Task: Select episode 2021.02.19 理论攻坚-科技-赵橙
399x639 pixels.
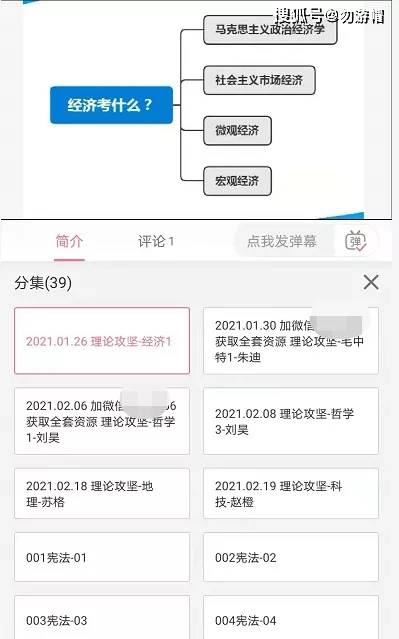Action: [x=291, y=494]
